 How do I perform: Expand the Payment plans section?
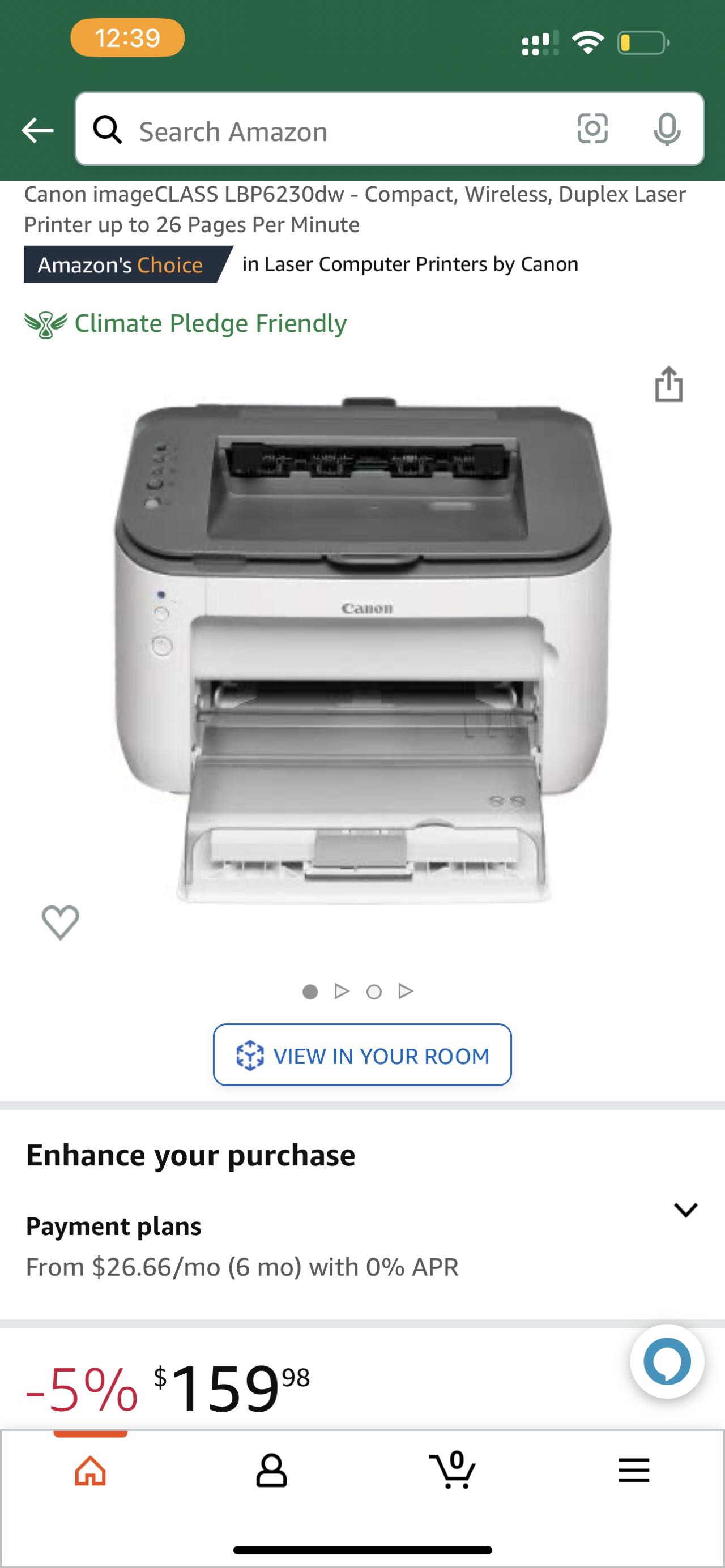(685, 1210)
